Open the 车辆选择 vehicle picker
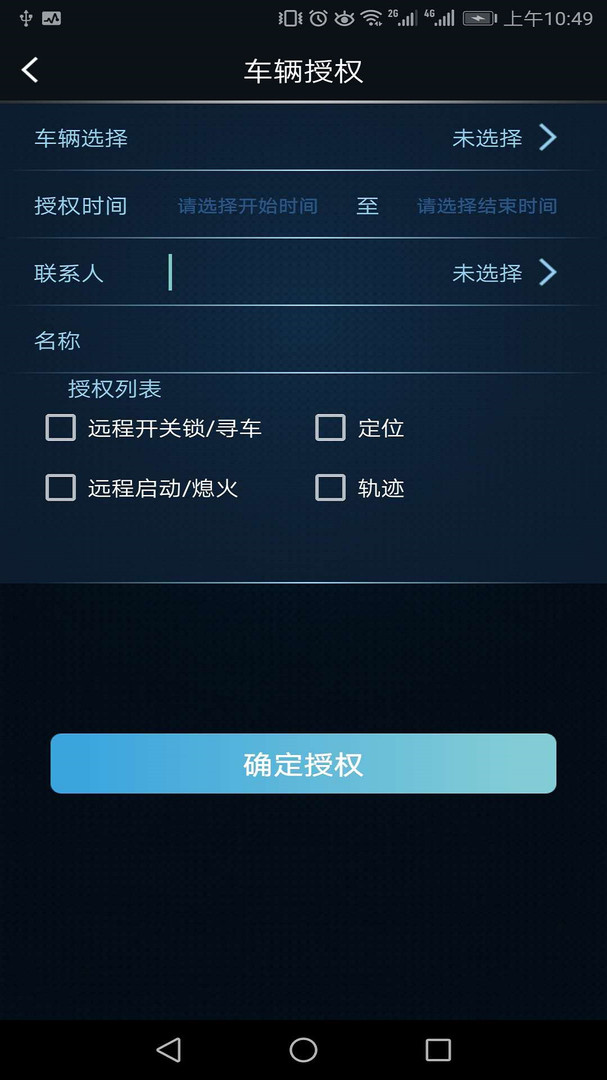This screenshot has width=607, height=1080. coord(303,138)
